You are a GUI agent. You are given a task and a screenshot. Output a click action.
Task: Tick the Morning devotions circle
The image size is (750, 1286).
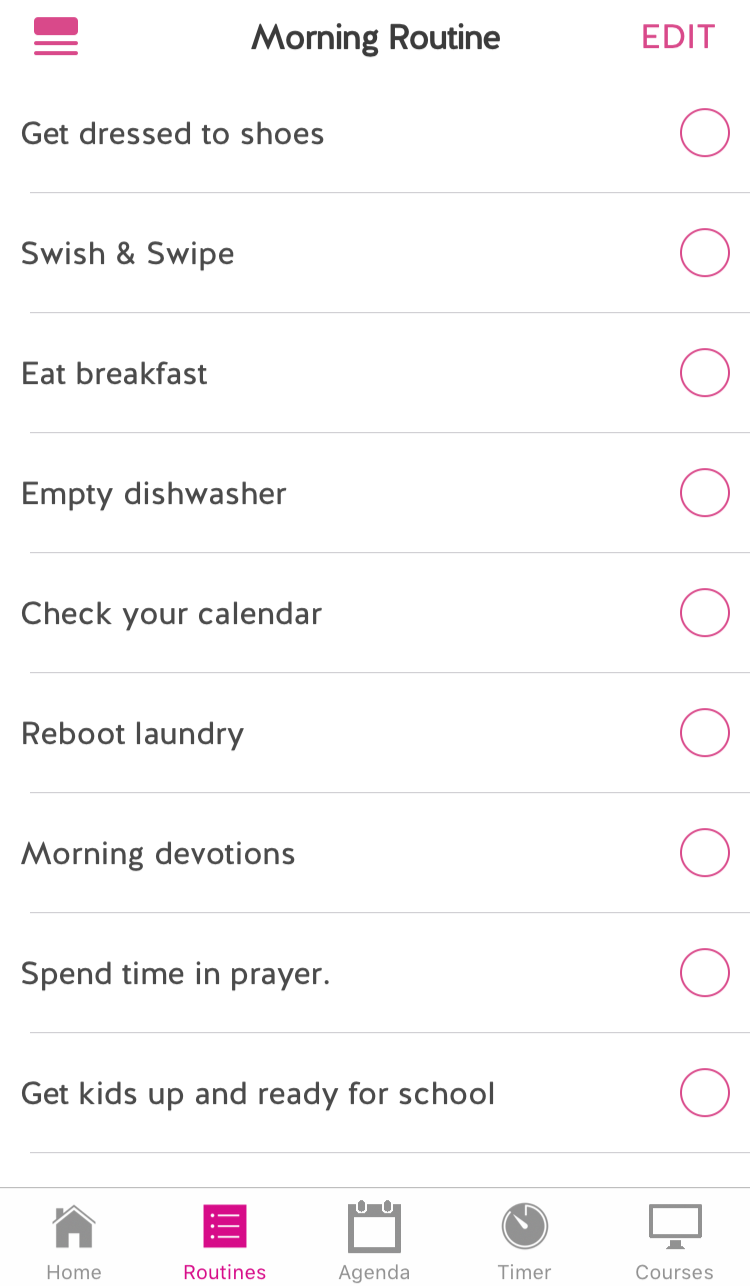click(705, 853)
